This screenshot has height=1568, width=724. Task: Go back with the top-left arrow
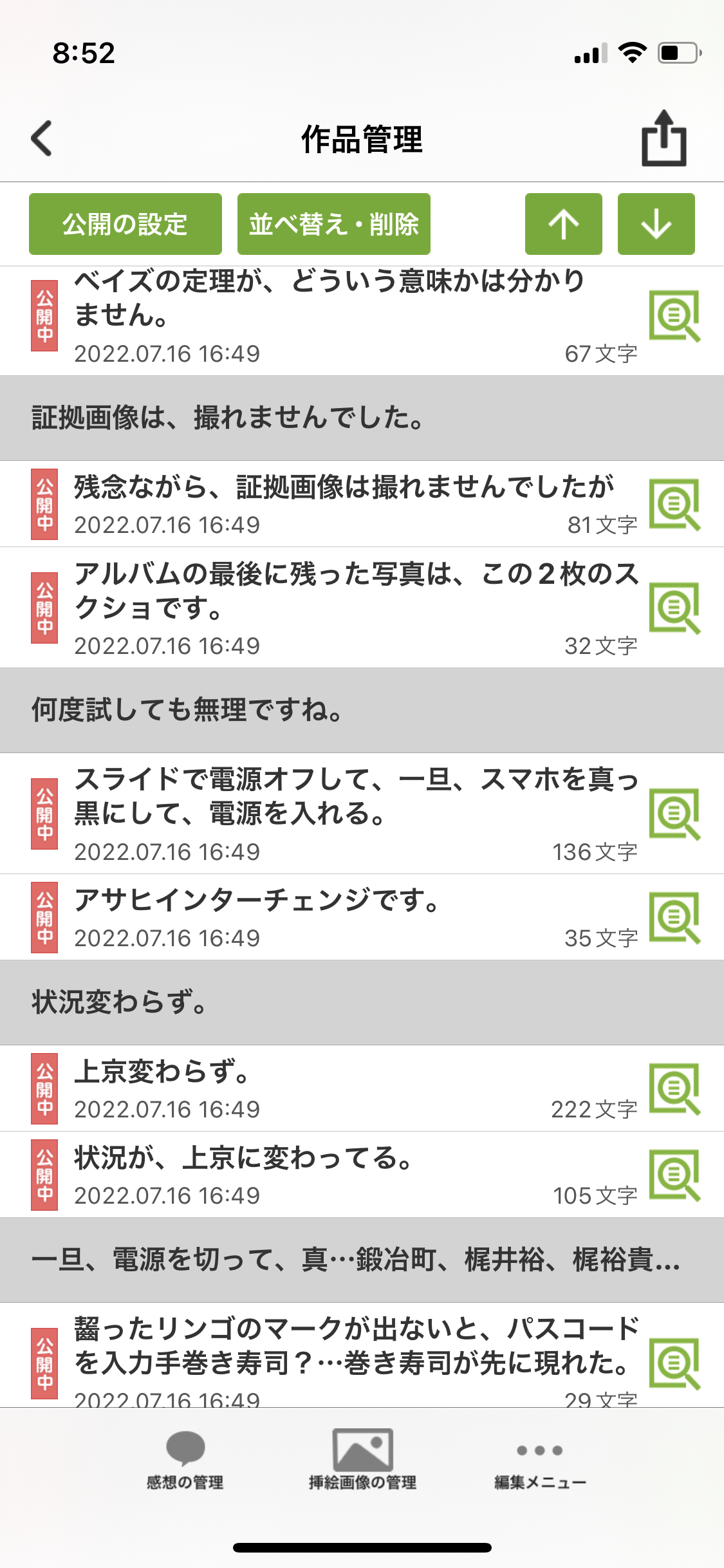[x=42, y=138]
